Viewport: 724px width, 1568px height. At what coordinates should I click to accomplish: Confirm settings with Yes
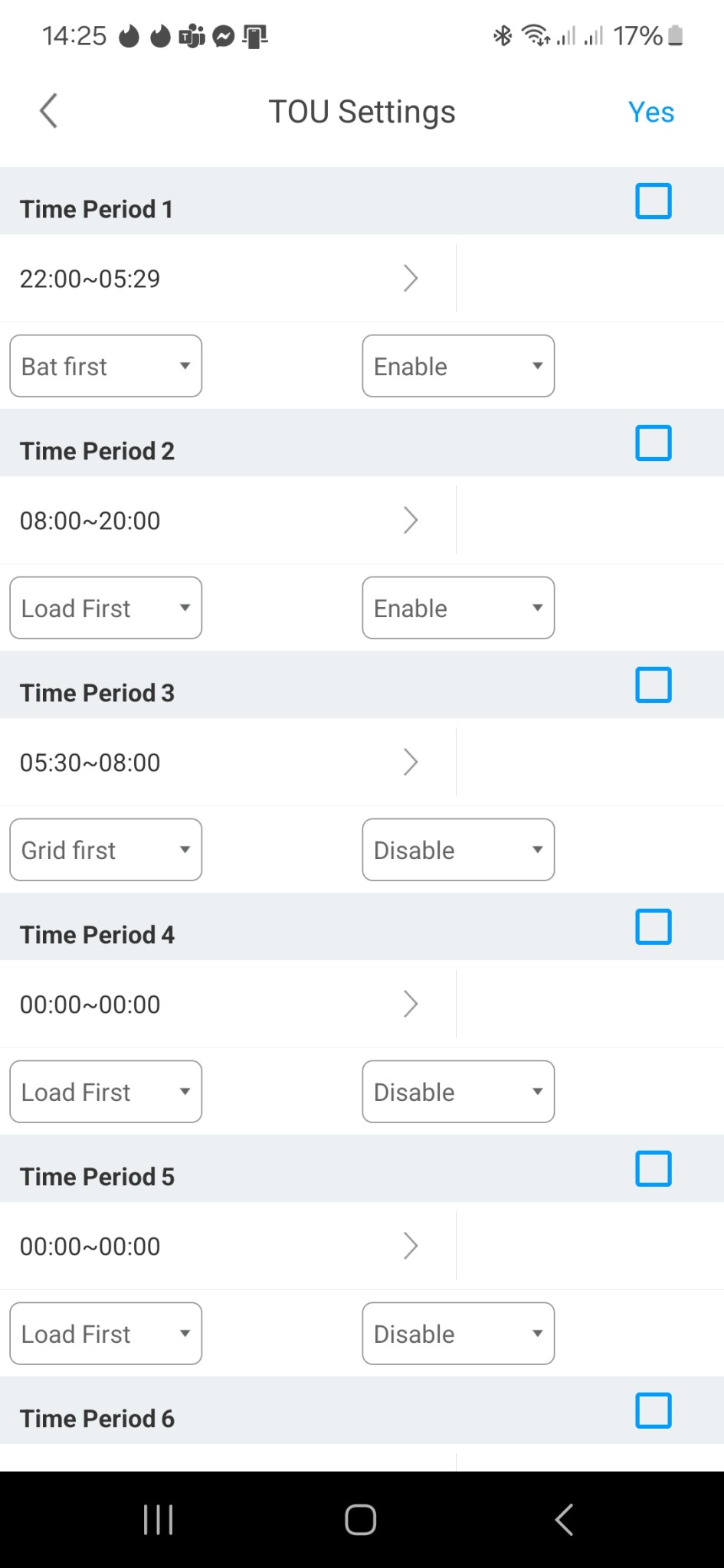651,112
